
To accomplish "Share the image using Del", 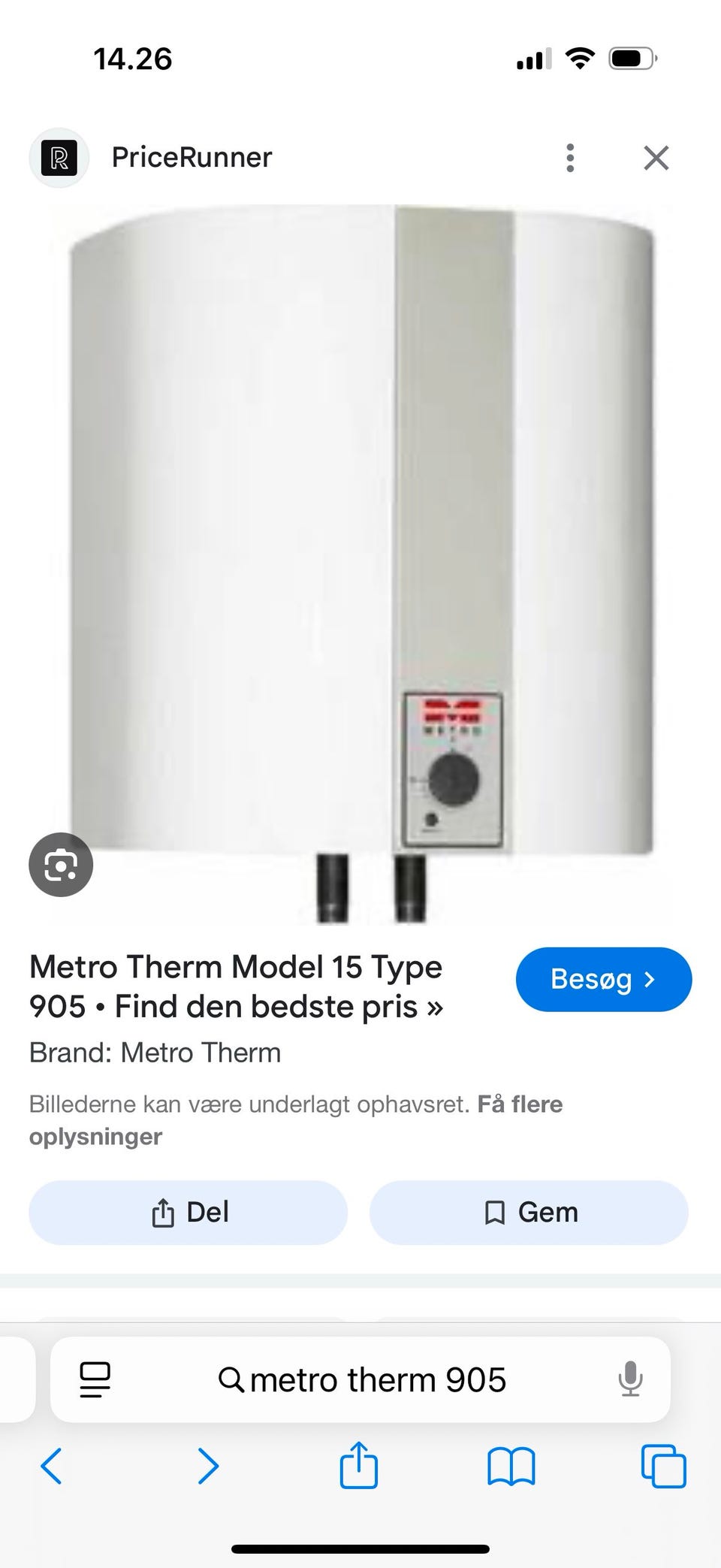I will 189,1212.
